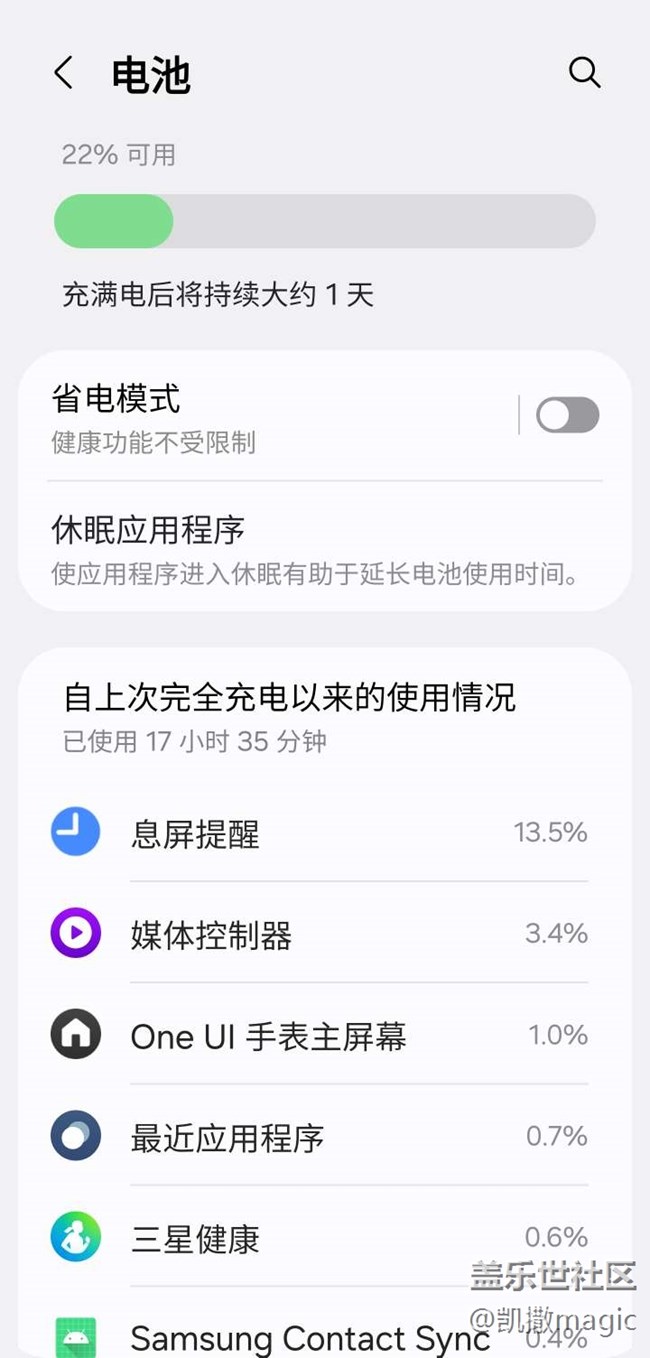Open 休眠应用程序
The image size is (650, 1358).
(x=320, y=548)
